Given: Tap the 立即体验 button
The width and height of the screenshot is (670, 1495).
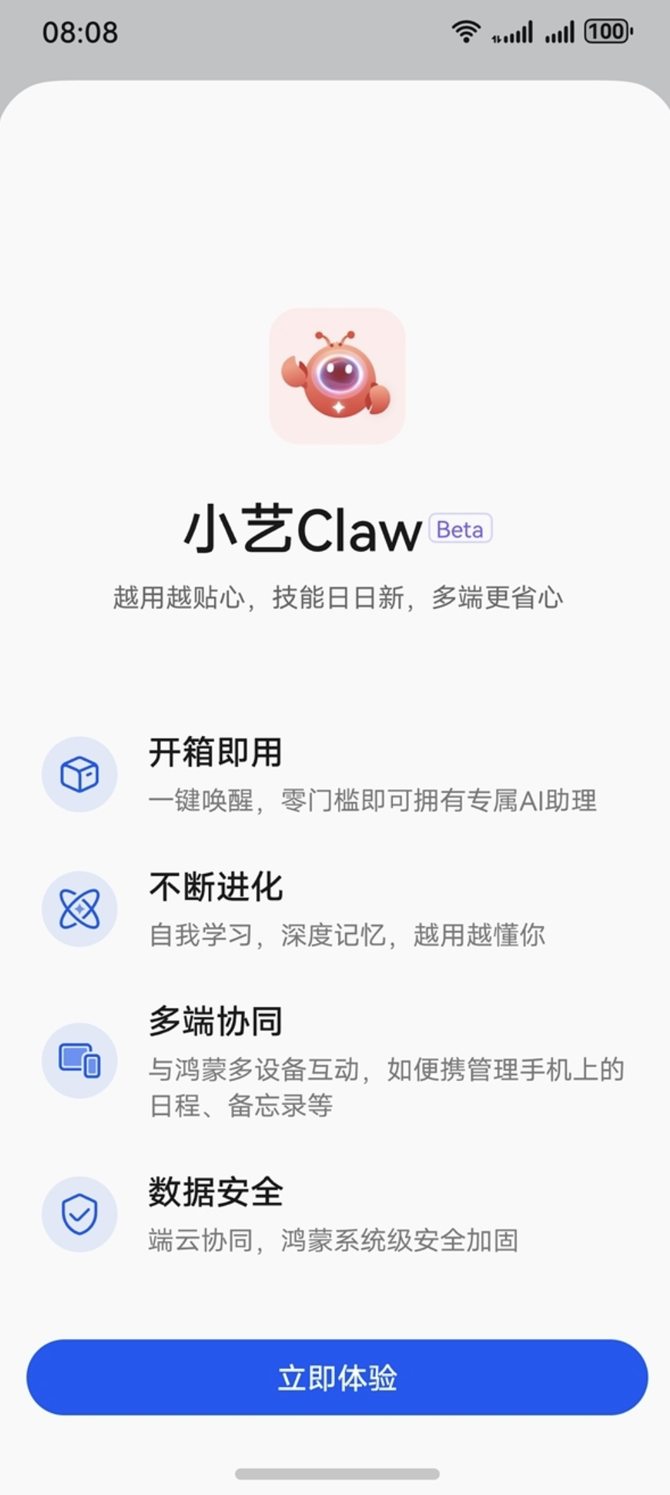Looking at the screenshot, I should 337,1377.
